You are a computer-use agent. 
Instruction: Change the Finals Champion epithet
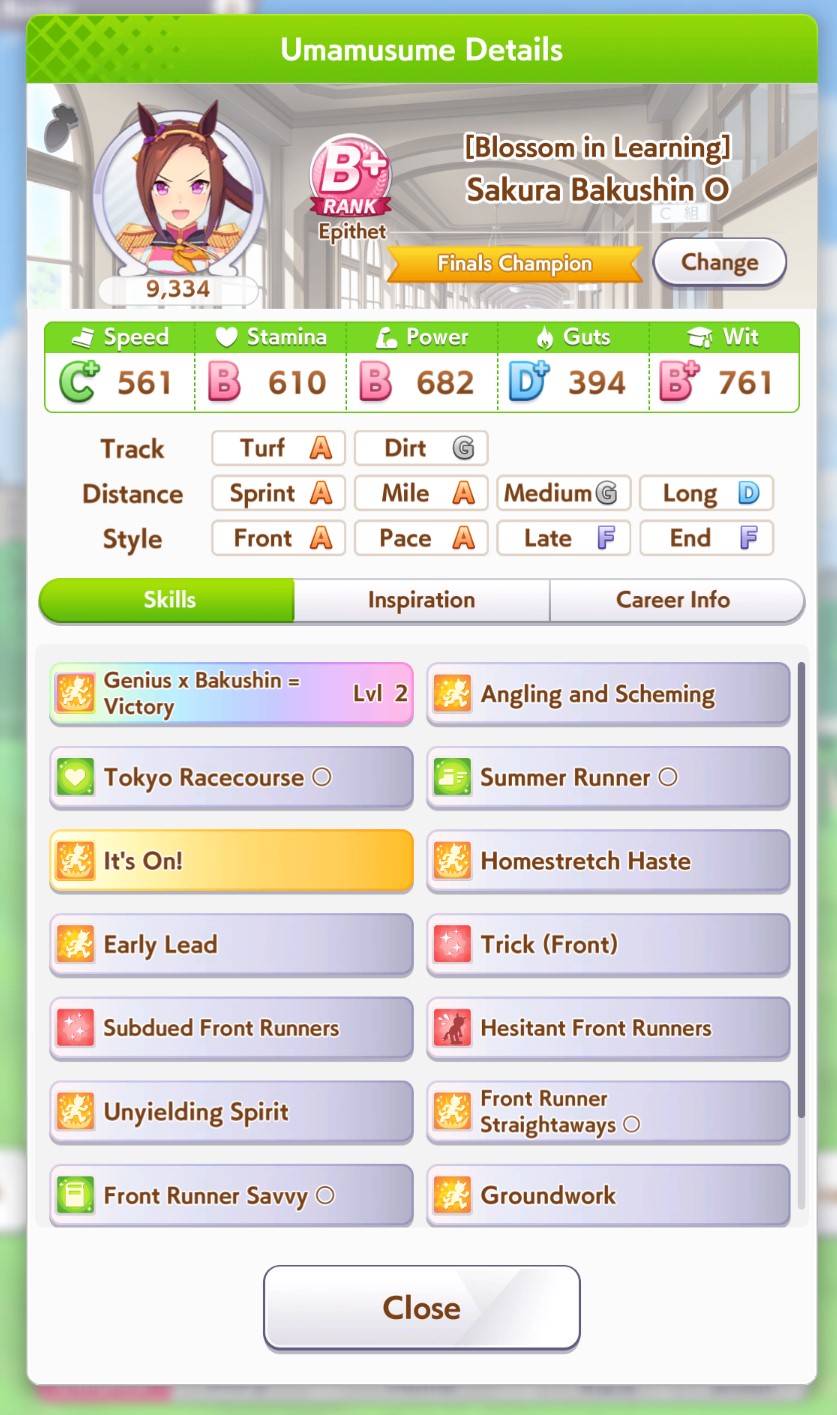pos(719,263)
